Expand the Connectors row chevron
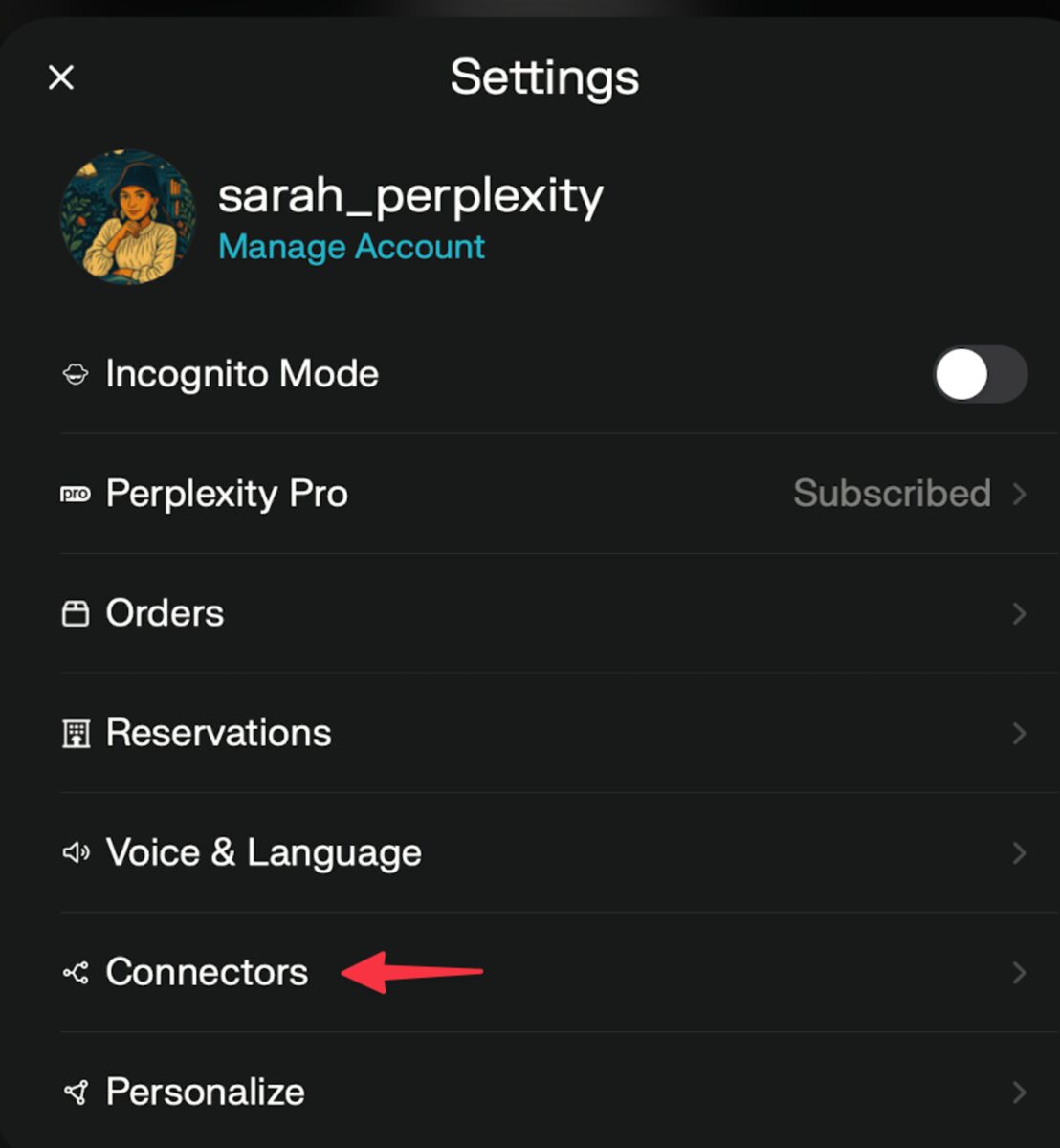Viewport: 1060px width, 1148px height. pos(1018,972)
